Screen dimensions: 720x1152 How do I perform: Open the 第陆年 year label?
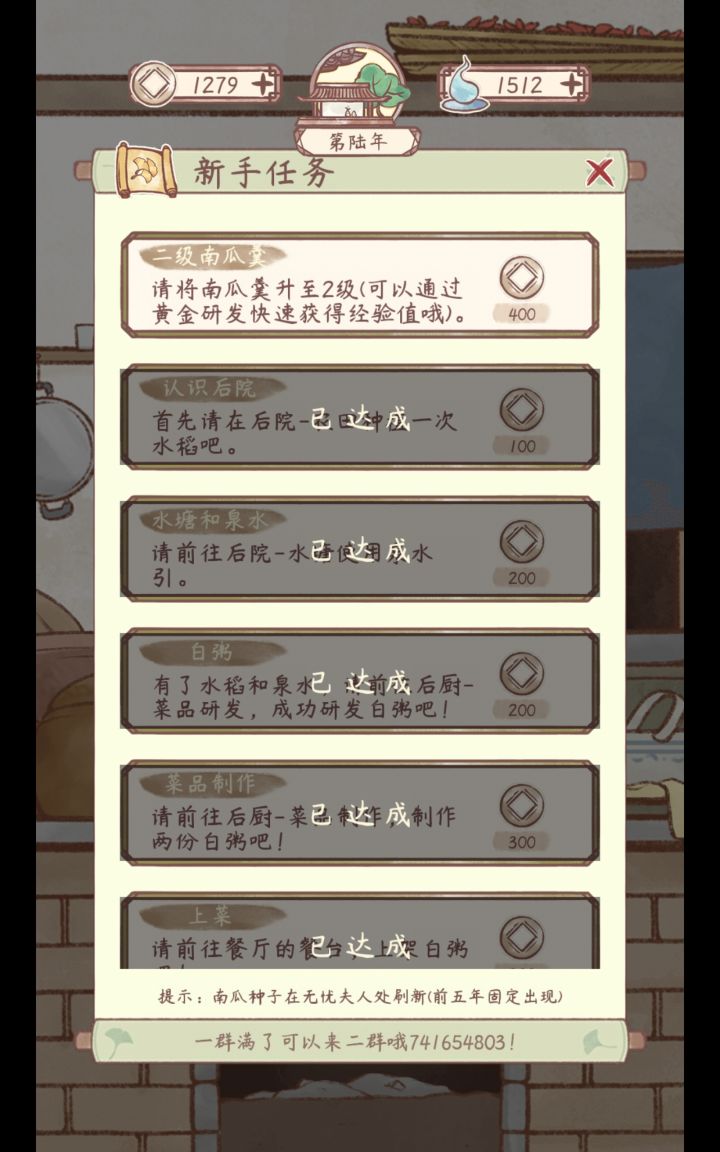pos(358,140)
